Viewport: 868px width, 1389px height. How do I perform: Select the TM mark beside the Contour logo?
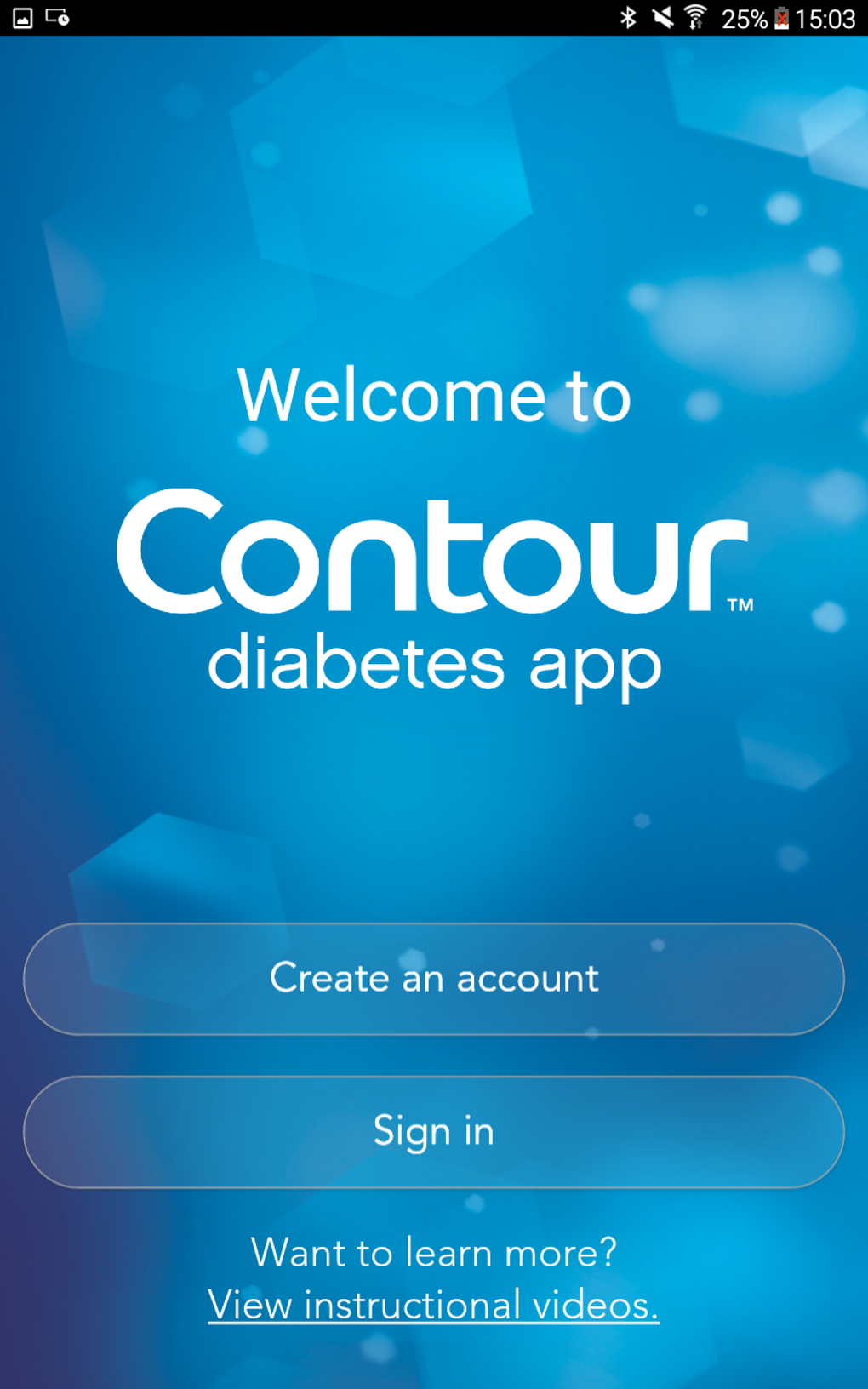click(740, 606)
